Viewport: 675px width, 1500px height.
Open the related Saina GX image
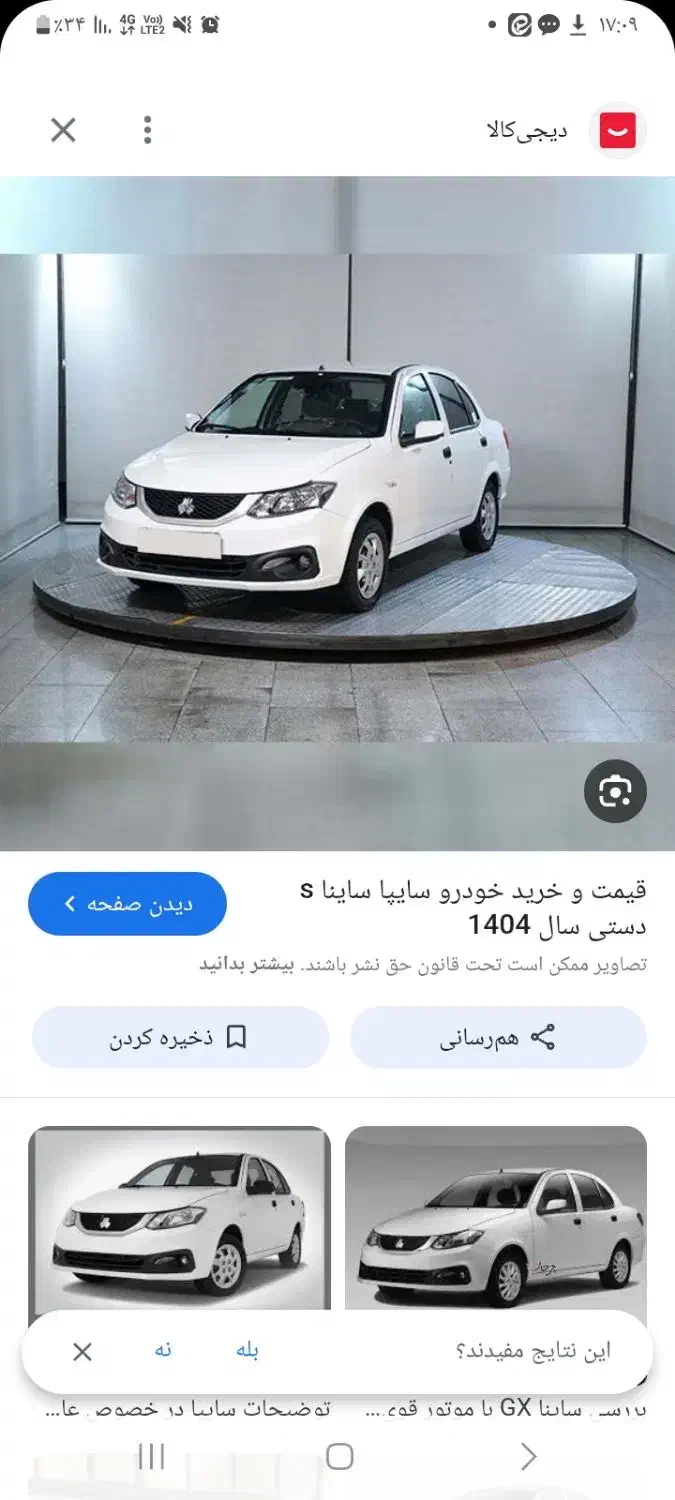pyautogui.click(x=496, y=1218)
